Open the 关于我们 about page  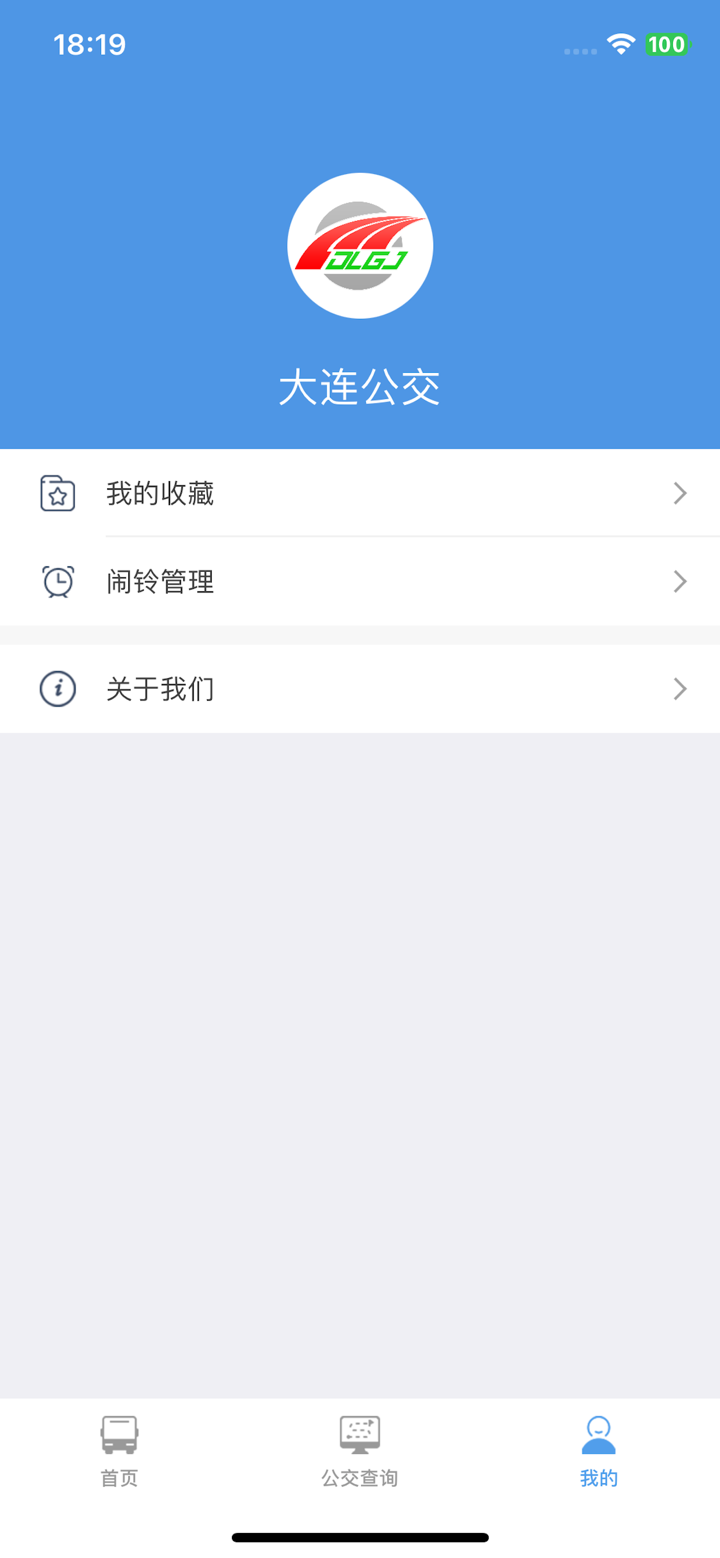(x=160, y=688)
